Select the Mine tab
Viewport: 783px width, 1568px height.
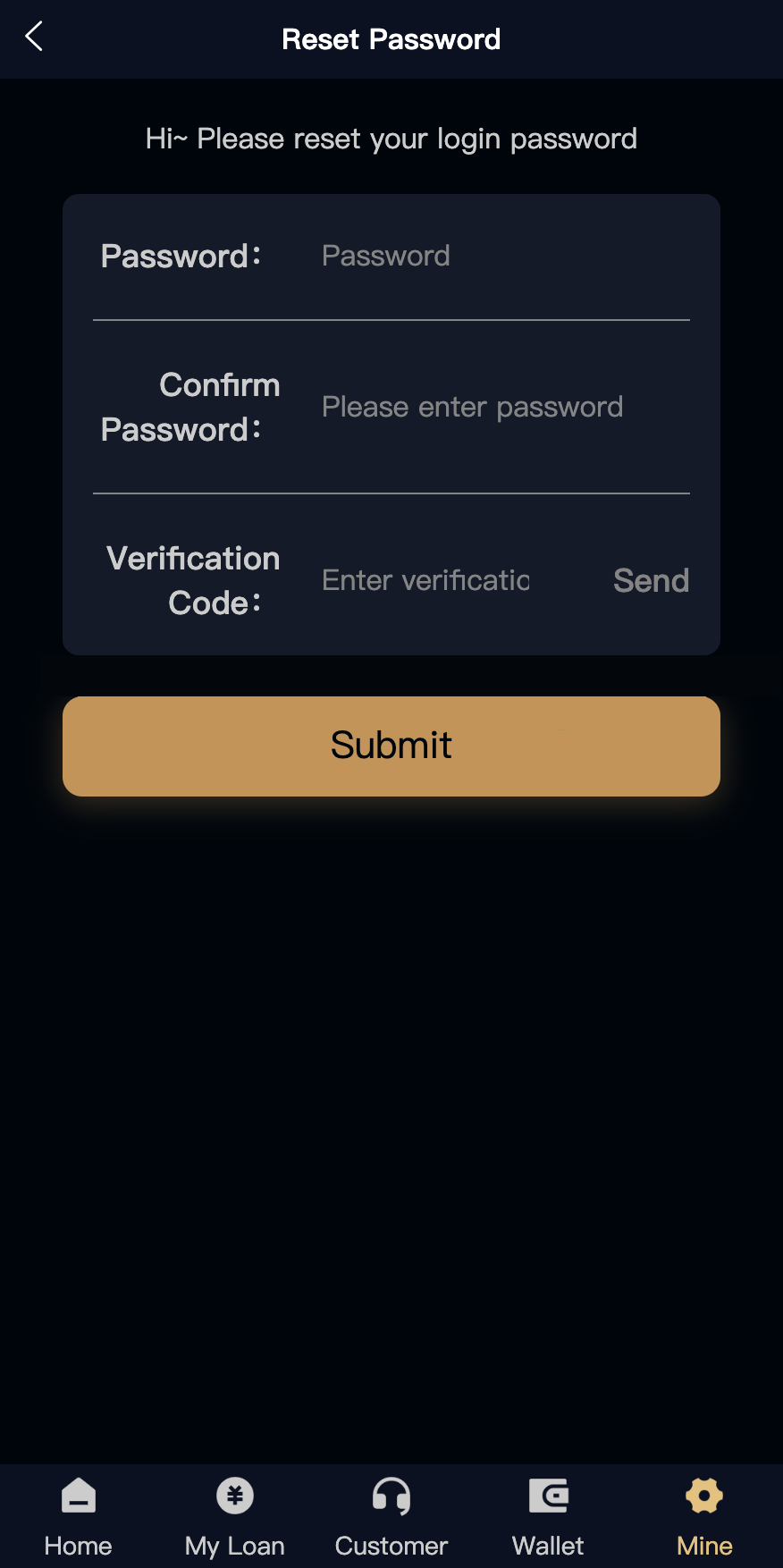tap(704, 1516)
